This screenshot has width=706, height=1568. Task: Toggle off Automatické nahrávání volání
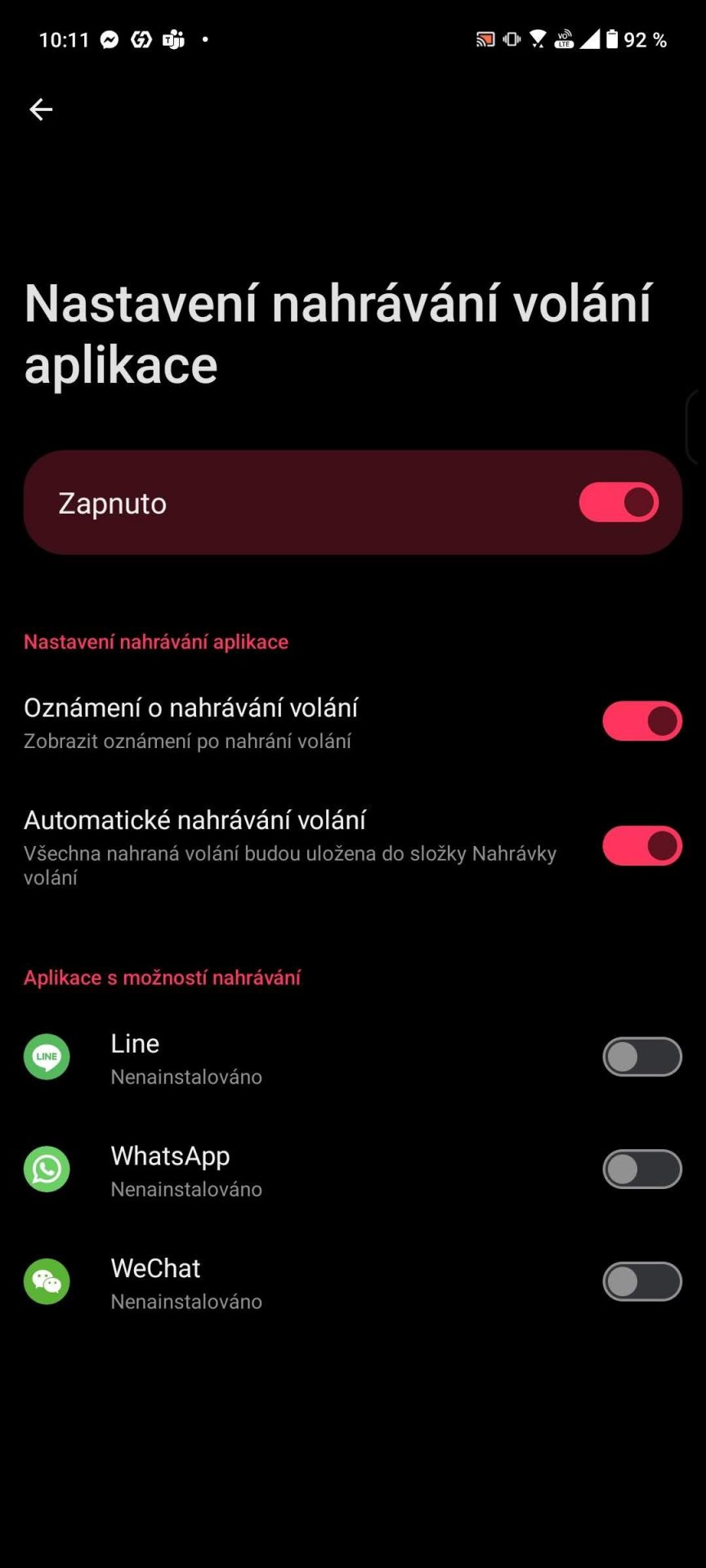[642, 846]
